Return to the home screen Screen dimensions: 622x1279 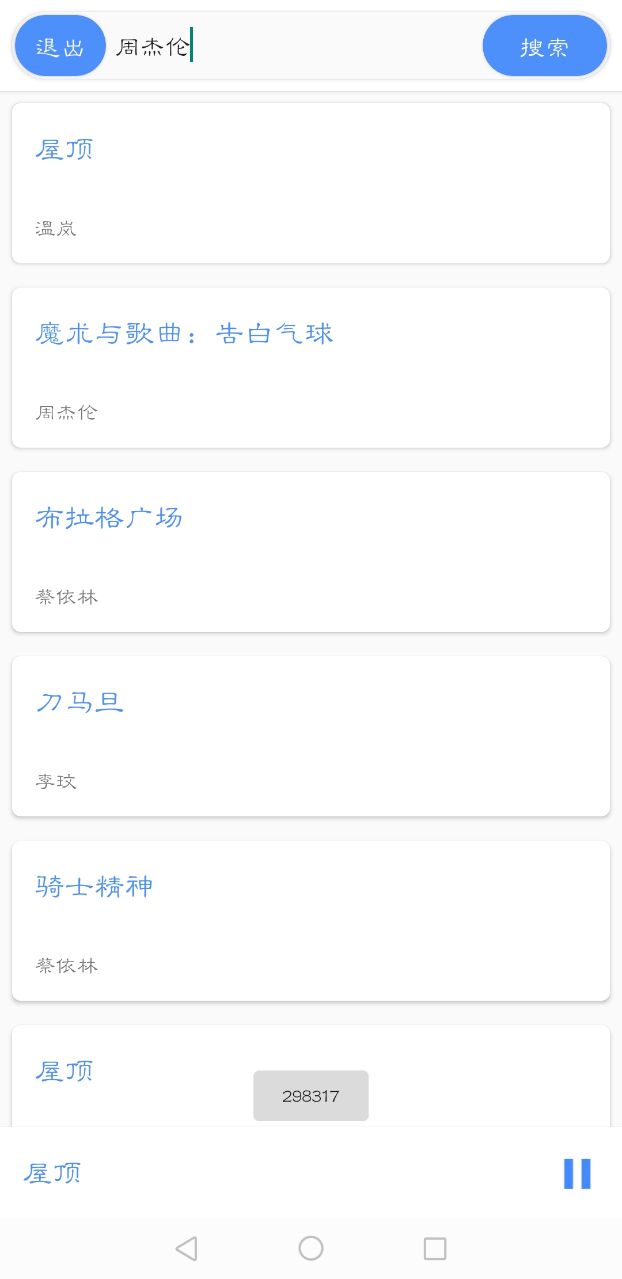pyautogui.click(x=311, y=1248)
